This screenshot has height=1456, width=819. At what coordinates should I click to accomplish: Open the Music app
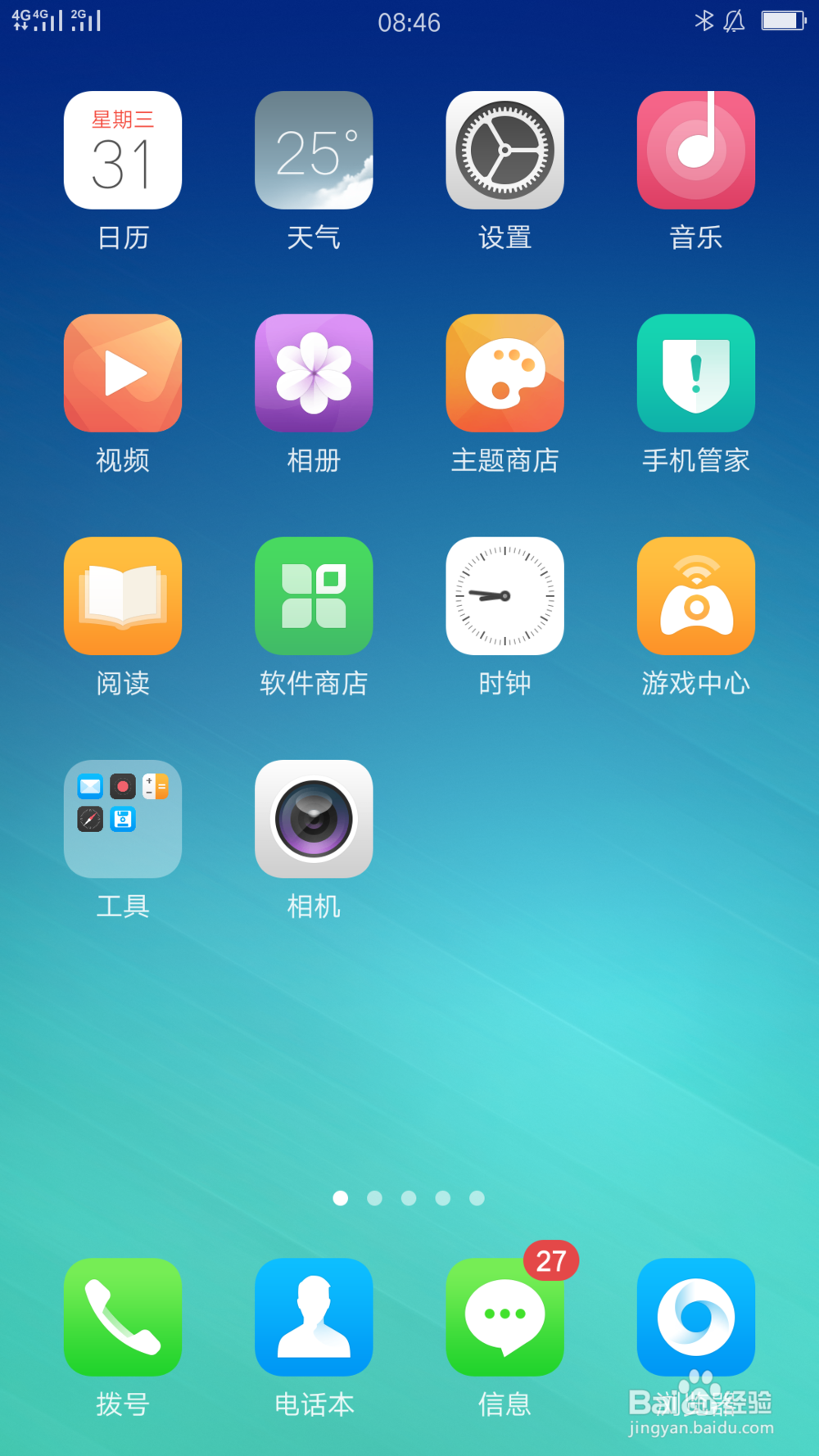pos(695,150)
